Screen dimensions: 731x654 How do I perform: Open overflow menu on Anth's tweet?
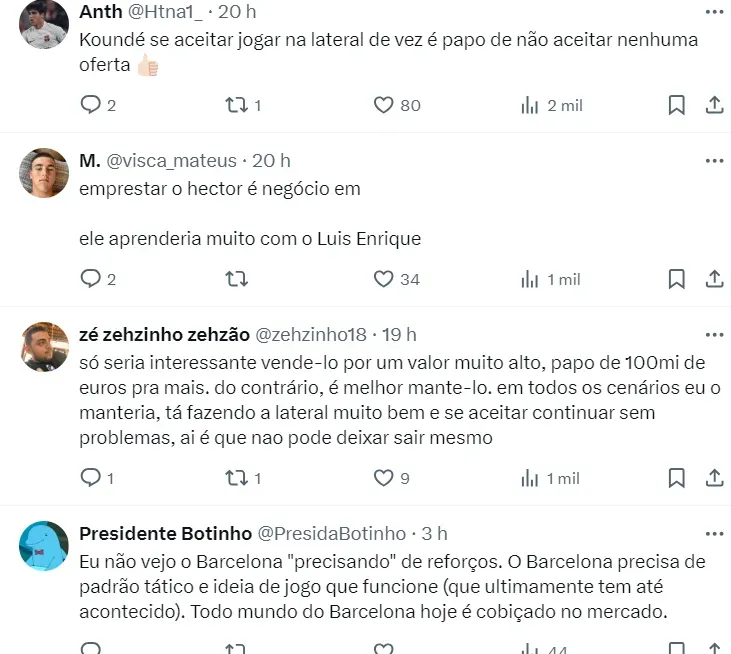[714, 12]
